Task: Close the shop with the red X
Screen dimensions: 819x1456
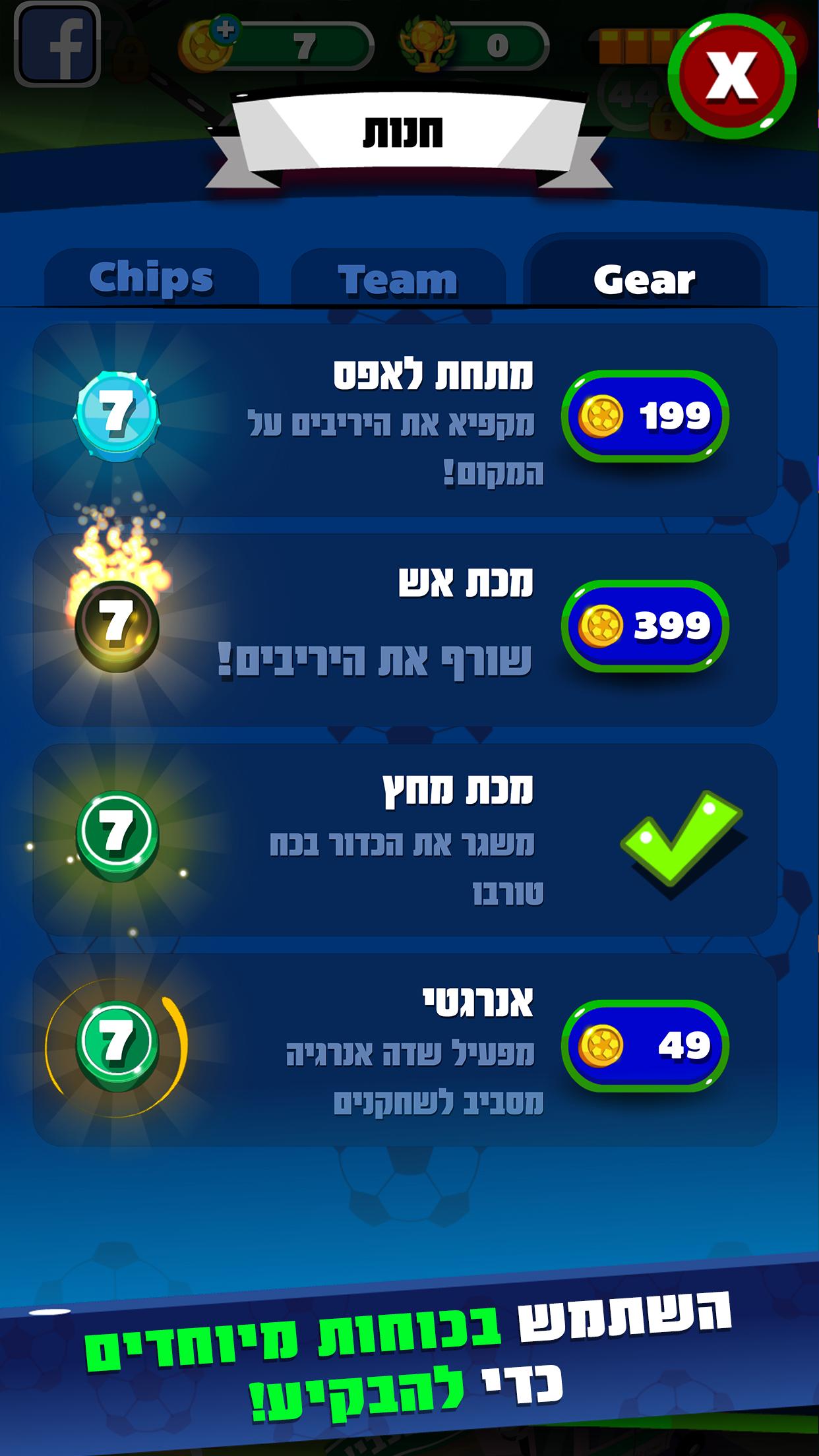Action: coord(731,76)
